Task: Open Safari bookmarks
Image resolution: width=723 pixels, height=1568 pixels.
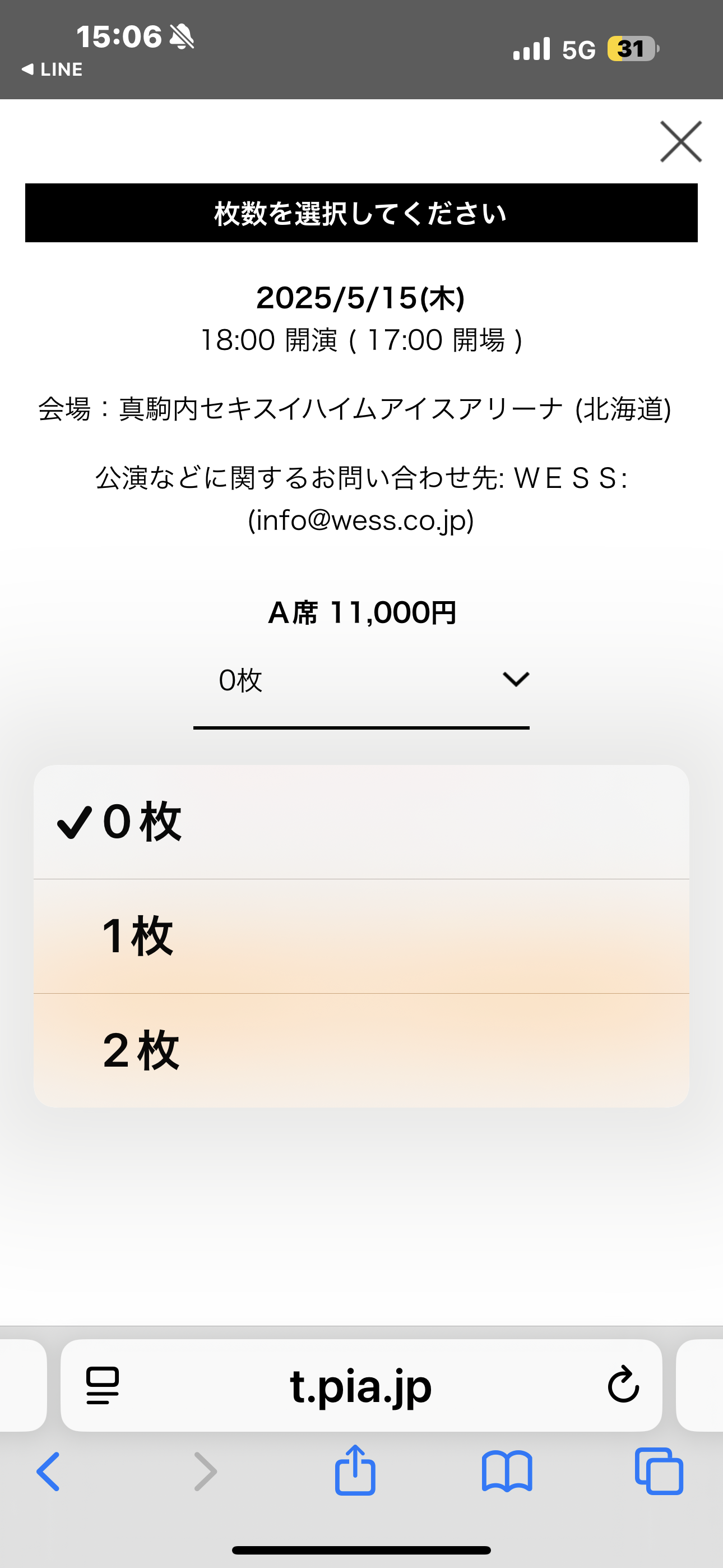Action: pyautogui.click(x=506, y=1472)
